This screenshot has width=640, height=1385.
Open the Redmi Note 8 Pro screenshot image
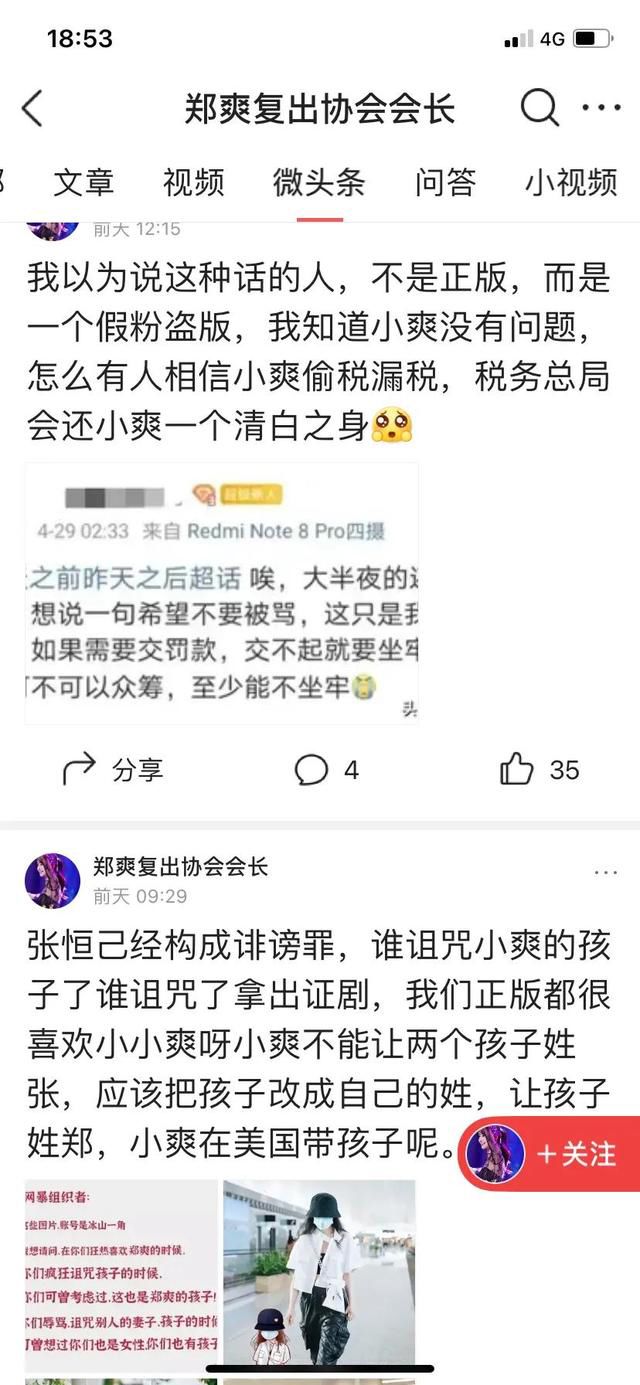222,593
